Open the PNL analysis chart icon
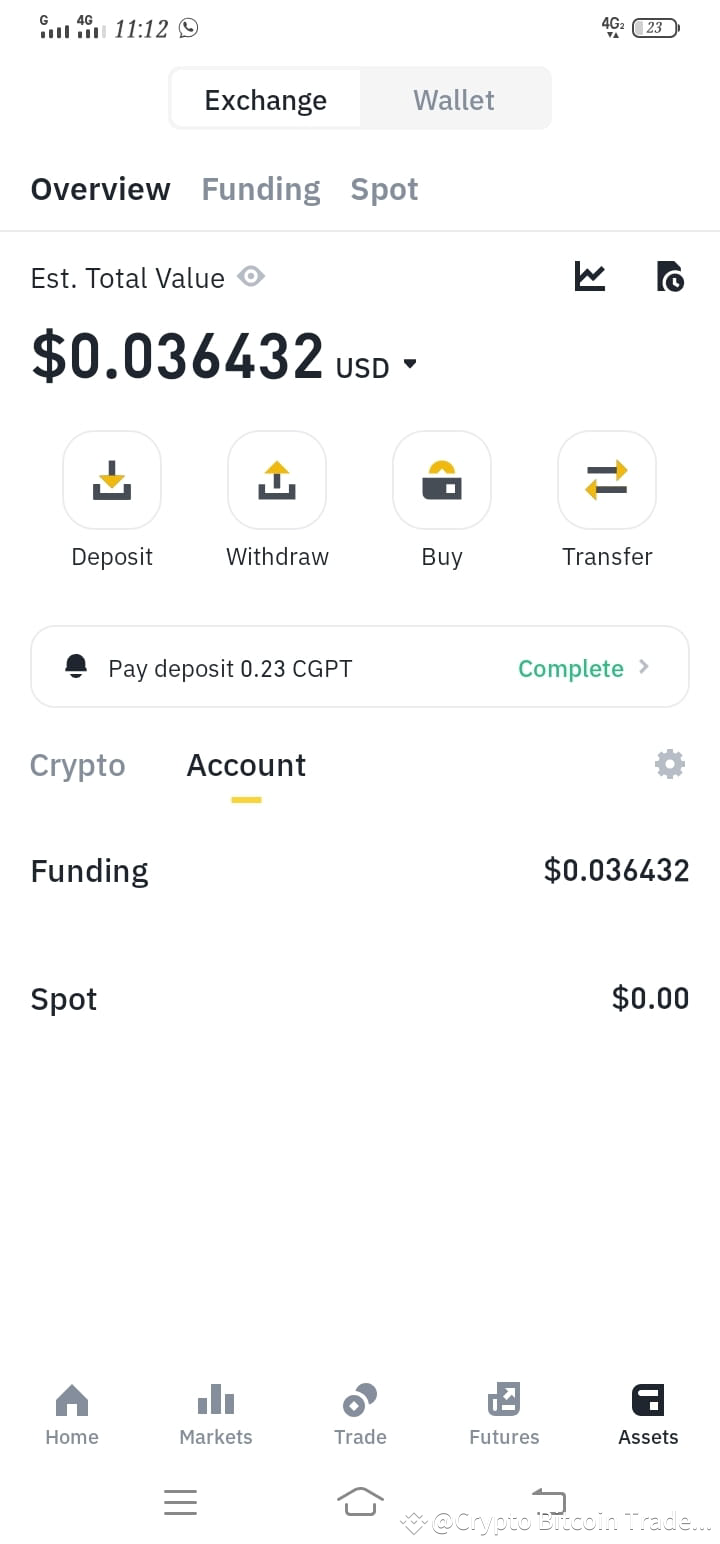Viewport: 720px width, 1544px height. pos(589,277)
